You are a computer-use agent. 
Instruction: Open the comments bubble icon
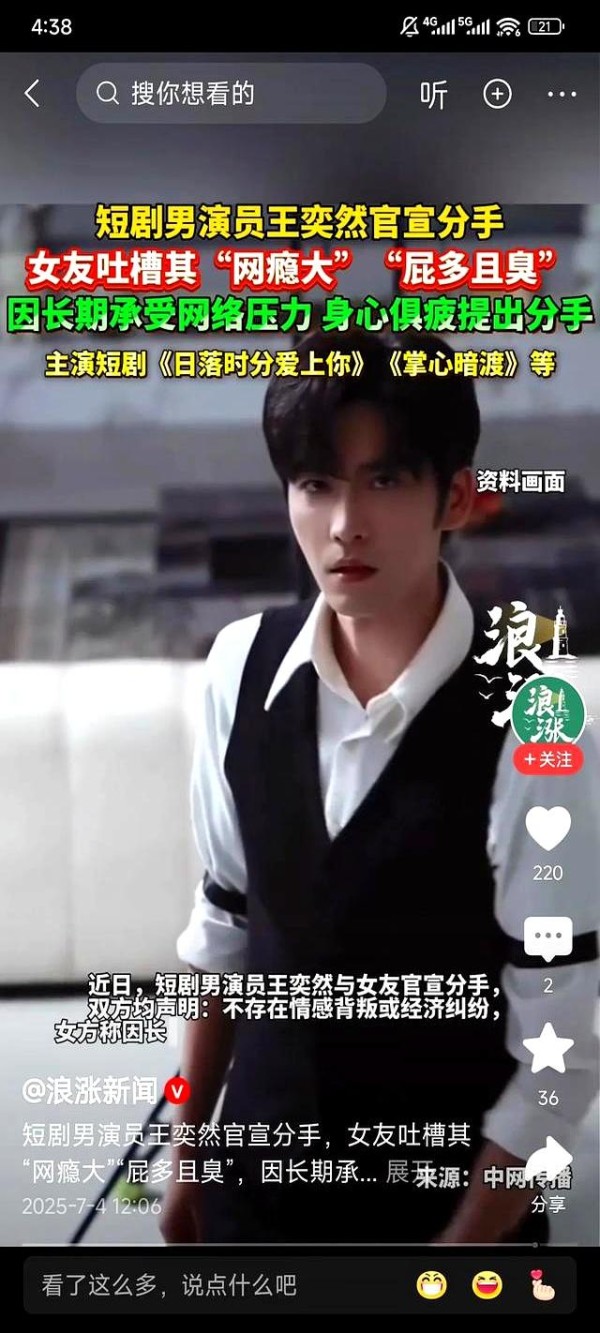pos(548,941)
